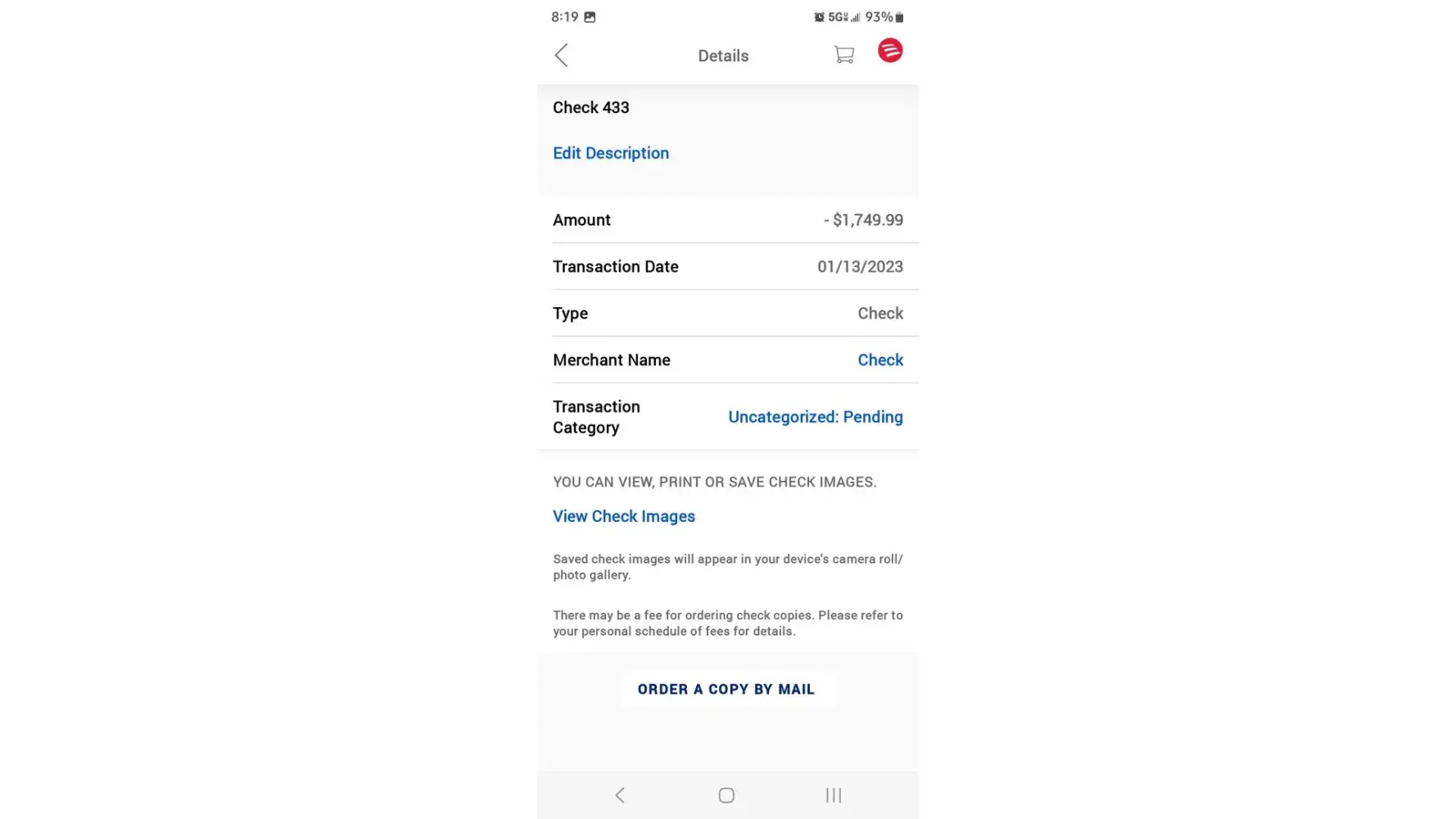Open the red menu icon
The height and width of the screenshot is (819, 1456).
pos(890,51)
